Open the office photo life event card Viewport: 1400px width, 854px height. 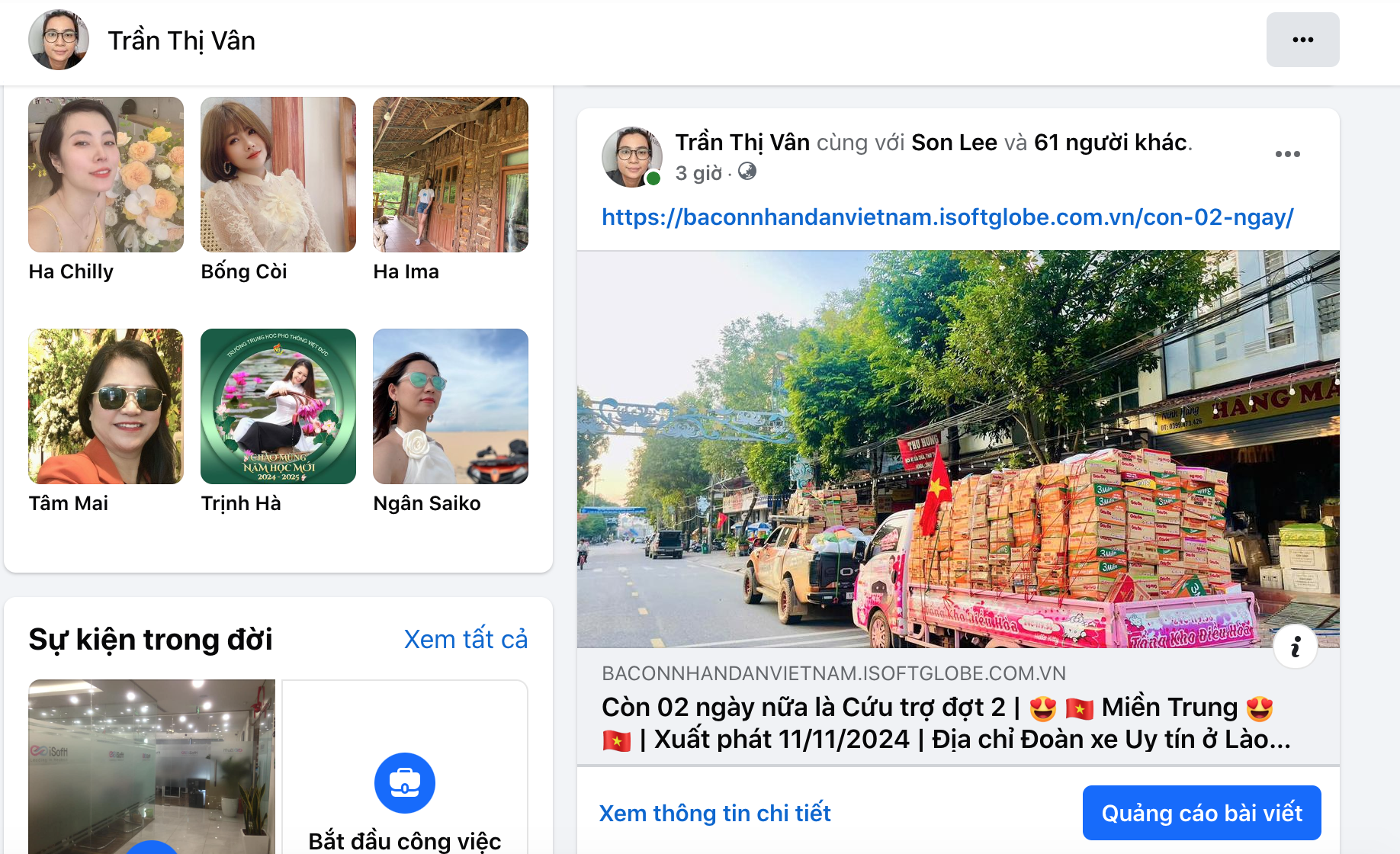point(152,767)
